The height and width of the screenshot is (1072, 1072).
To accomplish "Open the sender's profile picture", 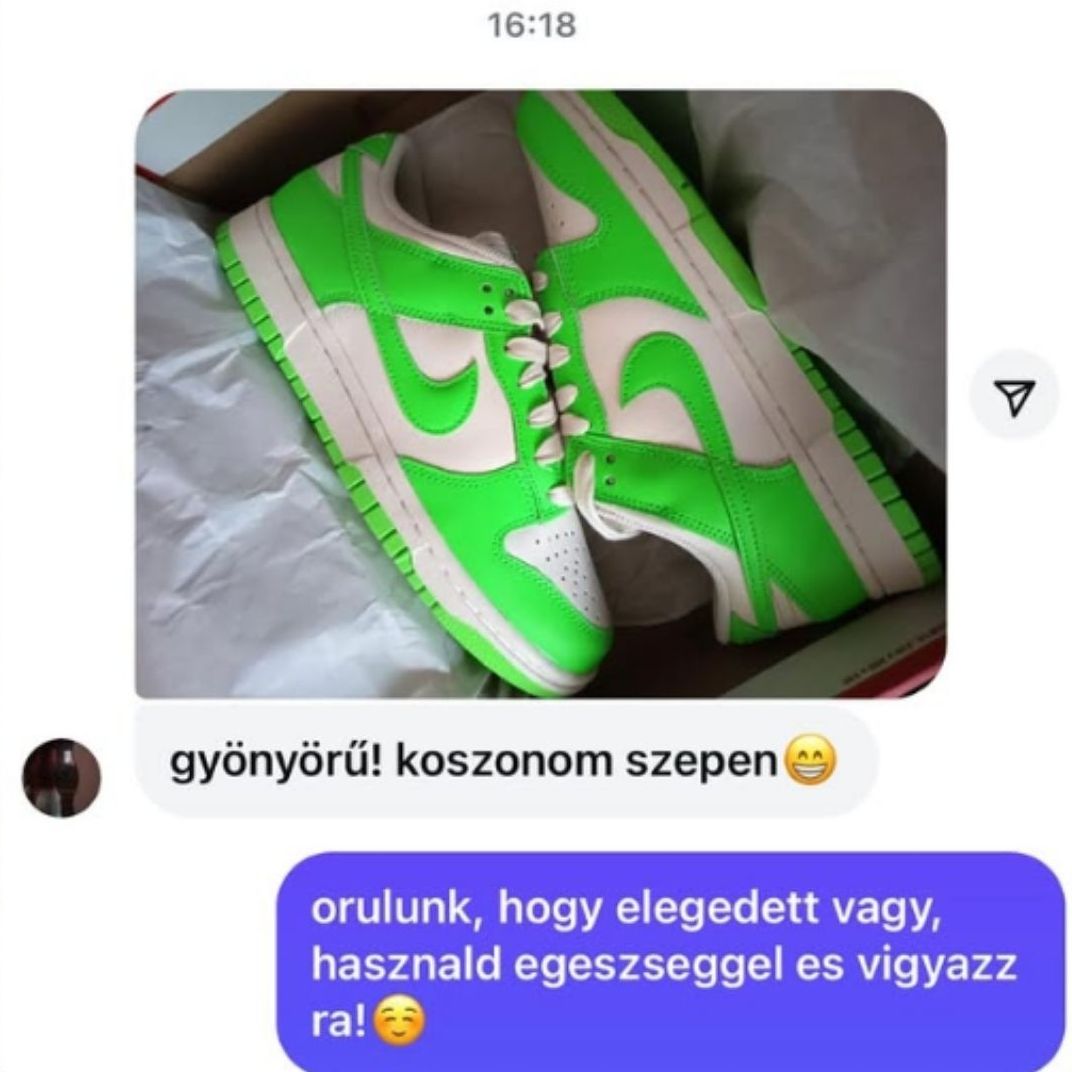I will [x=61, y=777].
